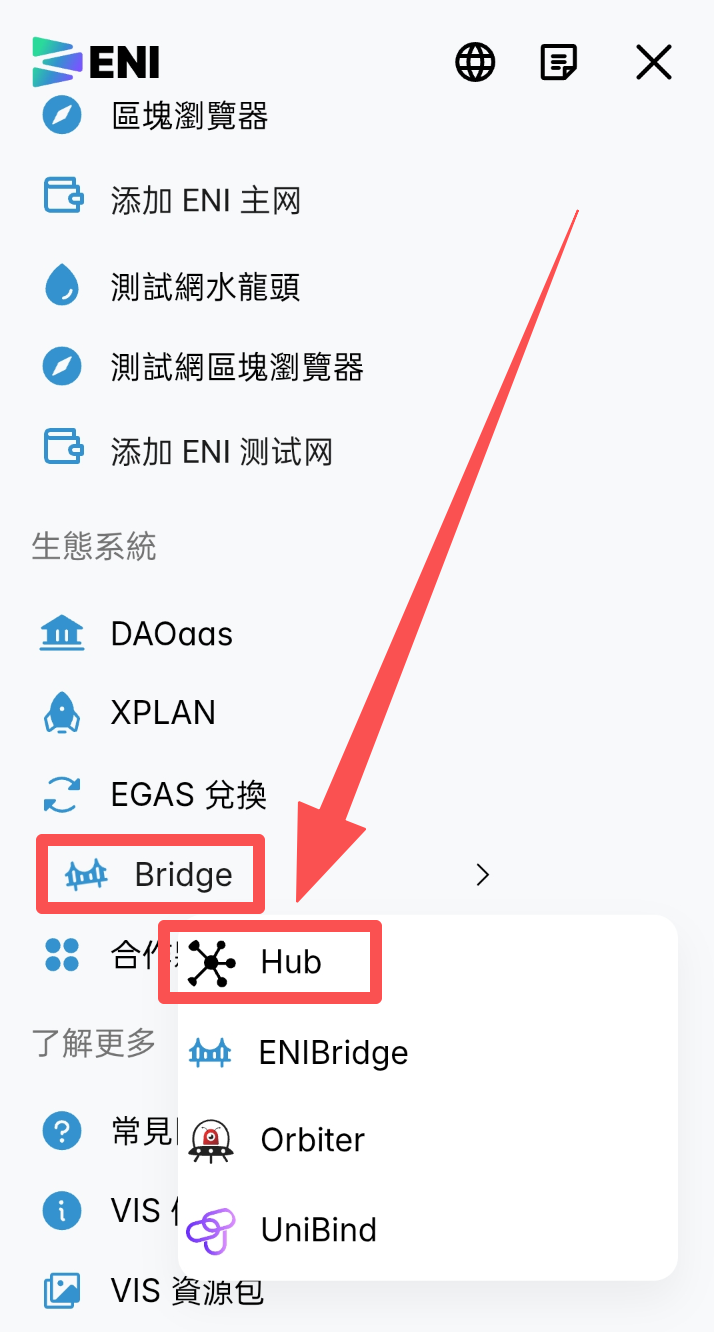The height and width of the screenshot is (1332, 714).
Task: Open 測試網區塊瀏覽器
Action: [237, 367]
